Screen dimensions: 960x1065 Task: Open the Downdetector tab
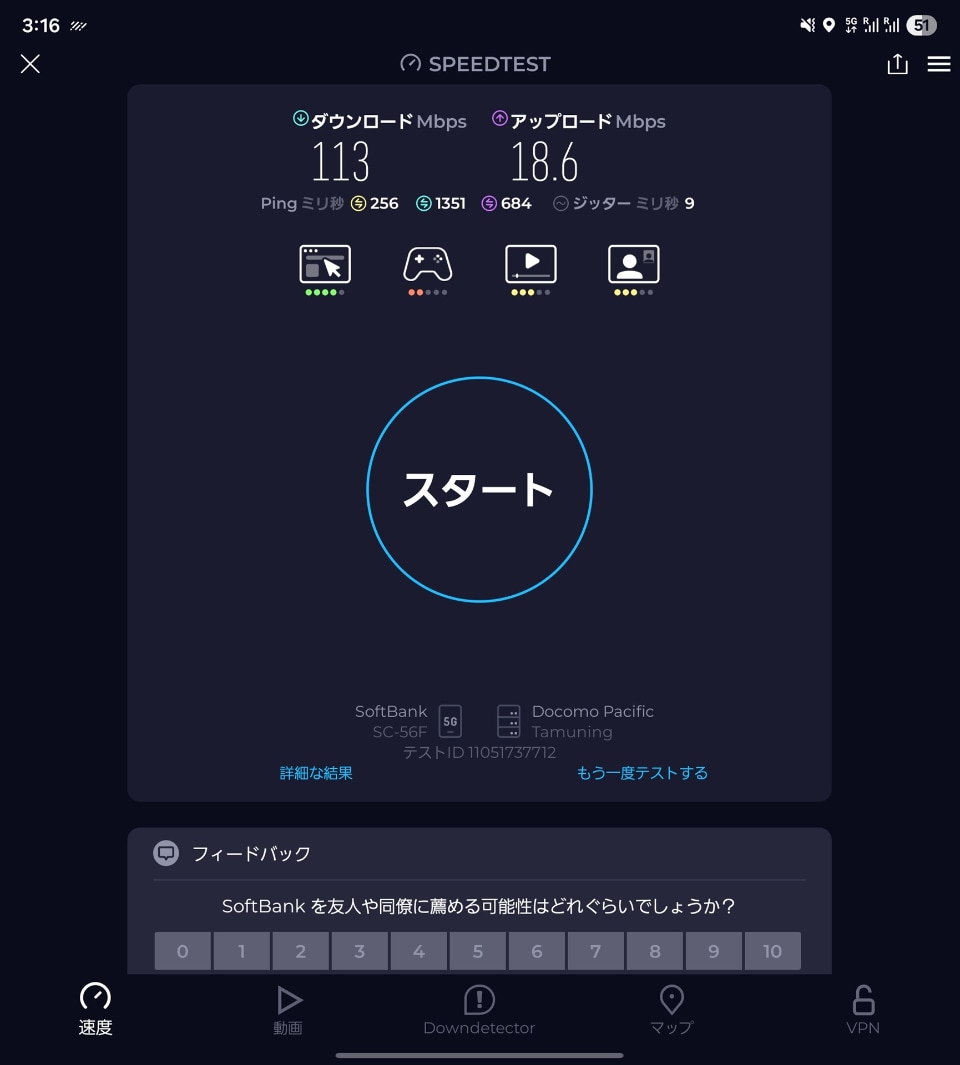479,1009
